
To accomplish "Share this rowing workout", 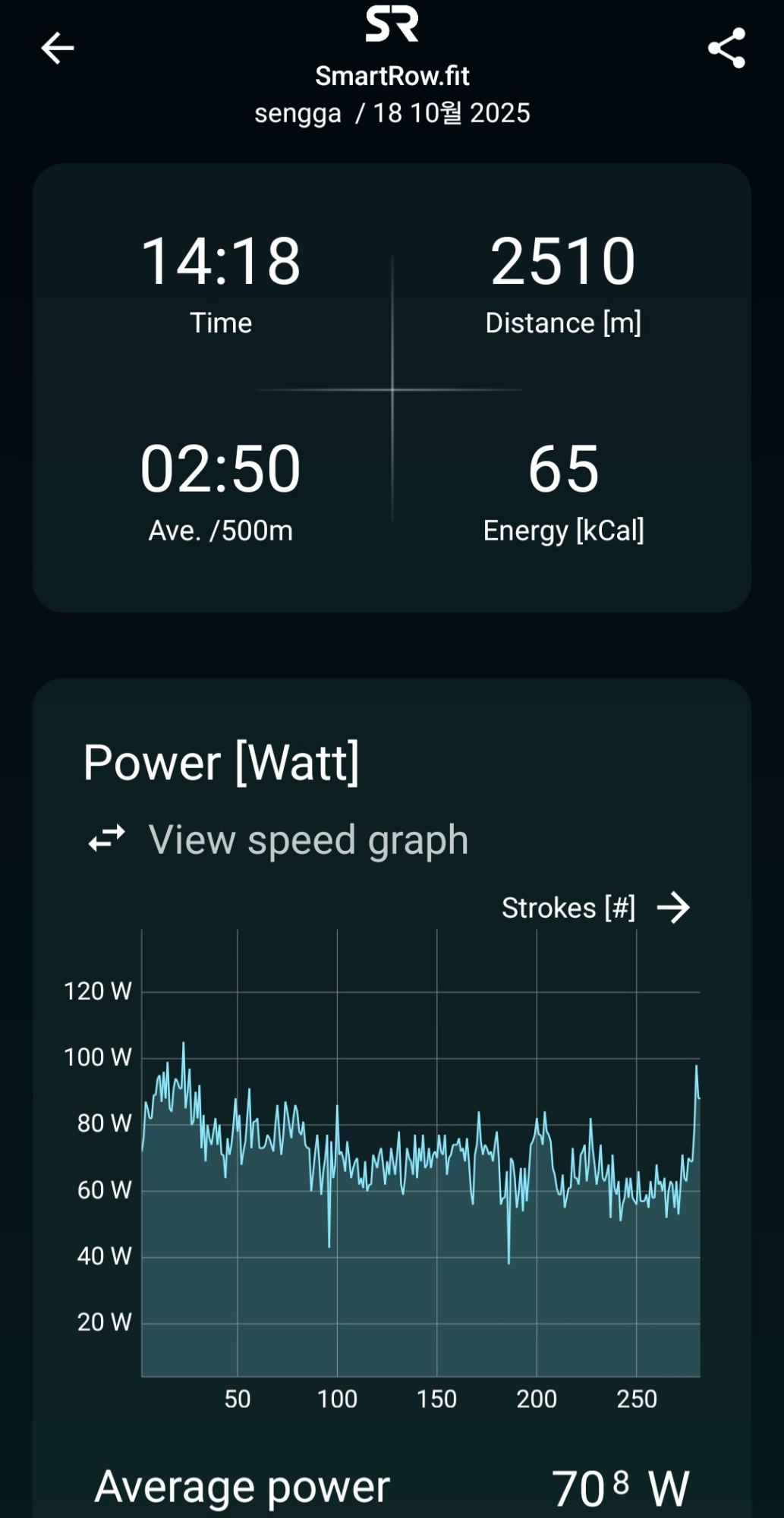I will click(726, 49).
